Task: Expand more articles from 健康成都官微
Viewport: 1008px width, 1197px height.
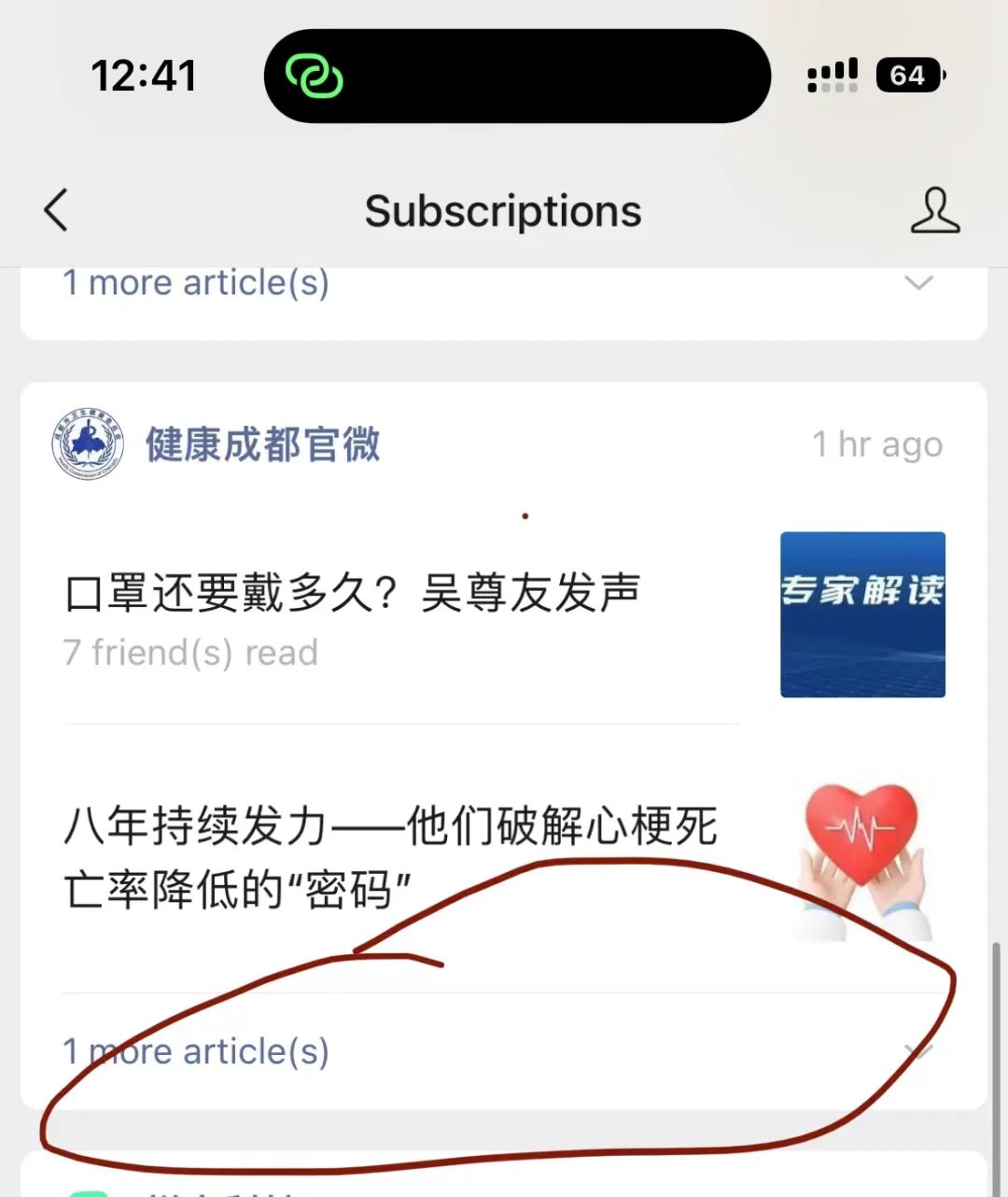Action: point(196,1052)
